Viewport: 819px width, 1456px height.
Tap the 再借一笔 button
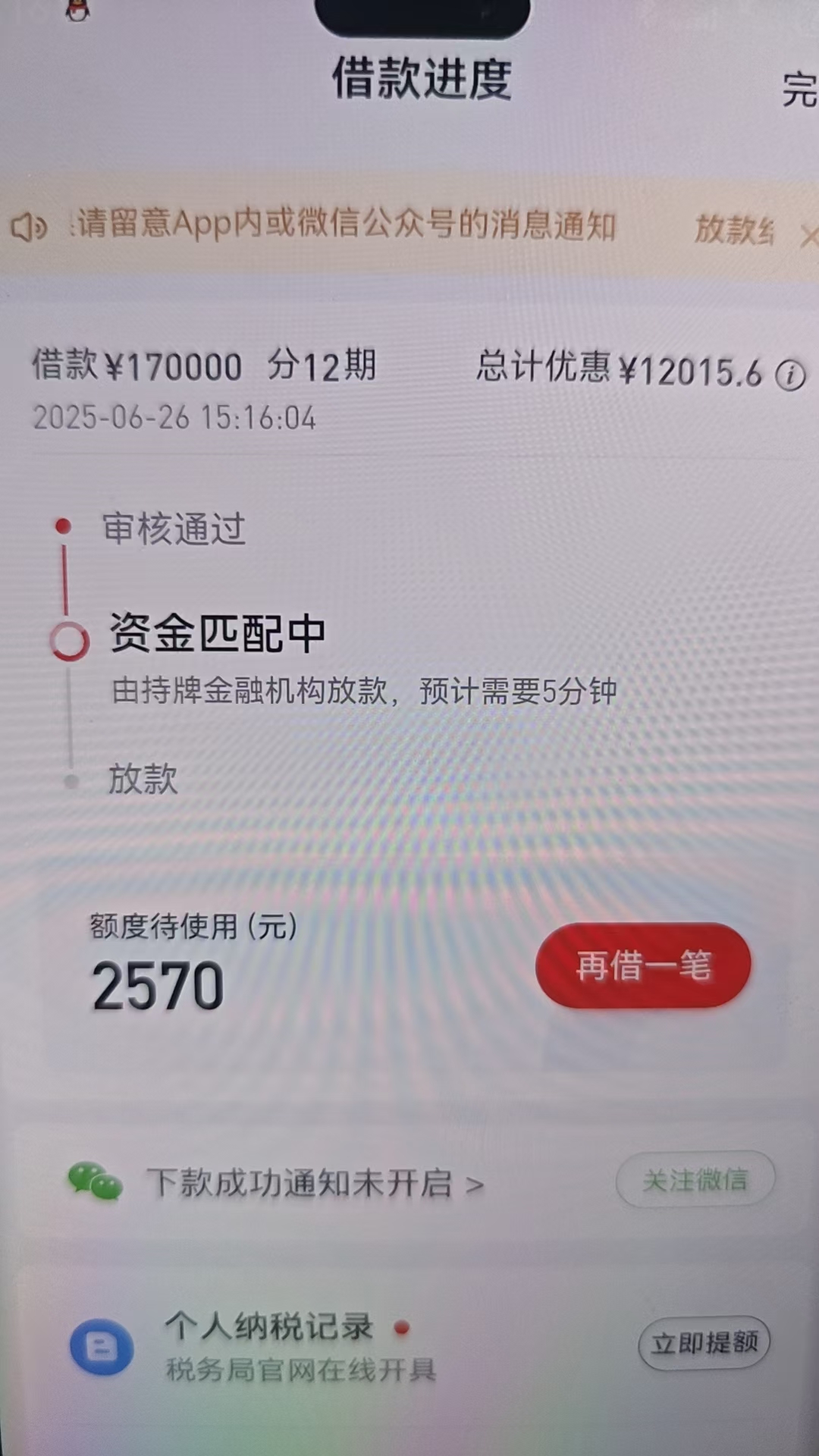click(643, 965)
